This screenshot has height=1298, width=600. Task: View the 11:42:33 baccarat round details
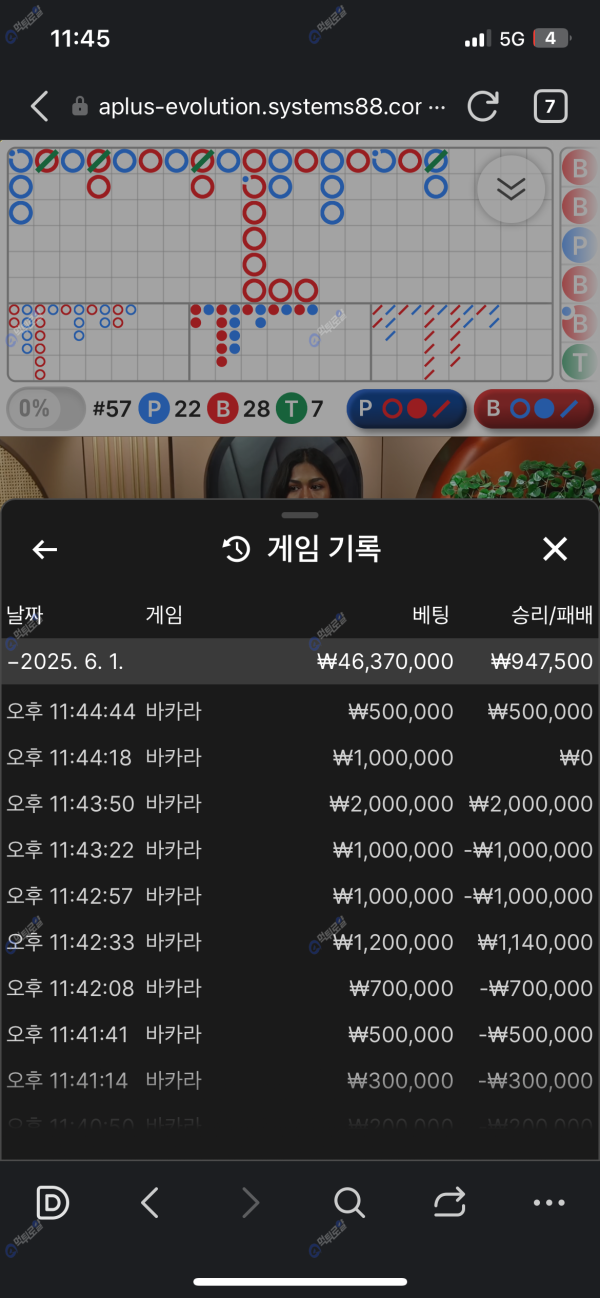point(300,942)
